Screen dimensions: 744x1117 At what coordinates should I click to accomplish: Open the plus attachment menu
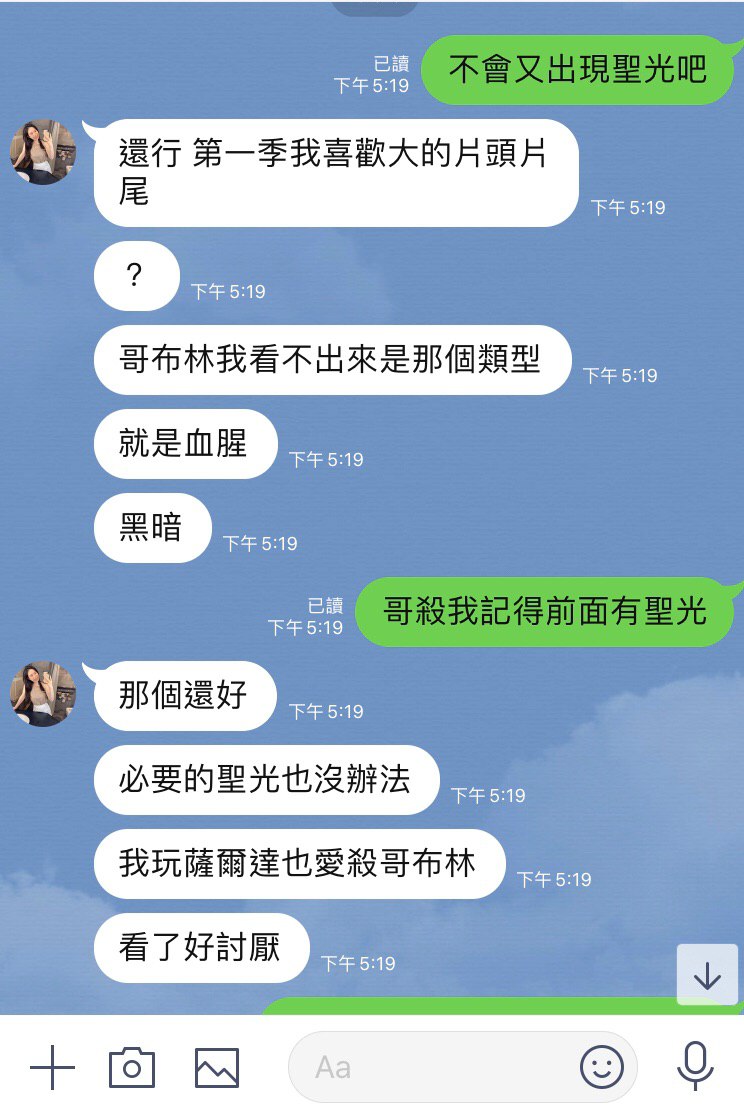point(52,1068)
